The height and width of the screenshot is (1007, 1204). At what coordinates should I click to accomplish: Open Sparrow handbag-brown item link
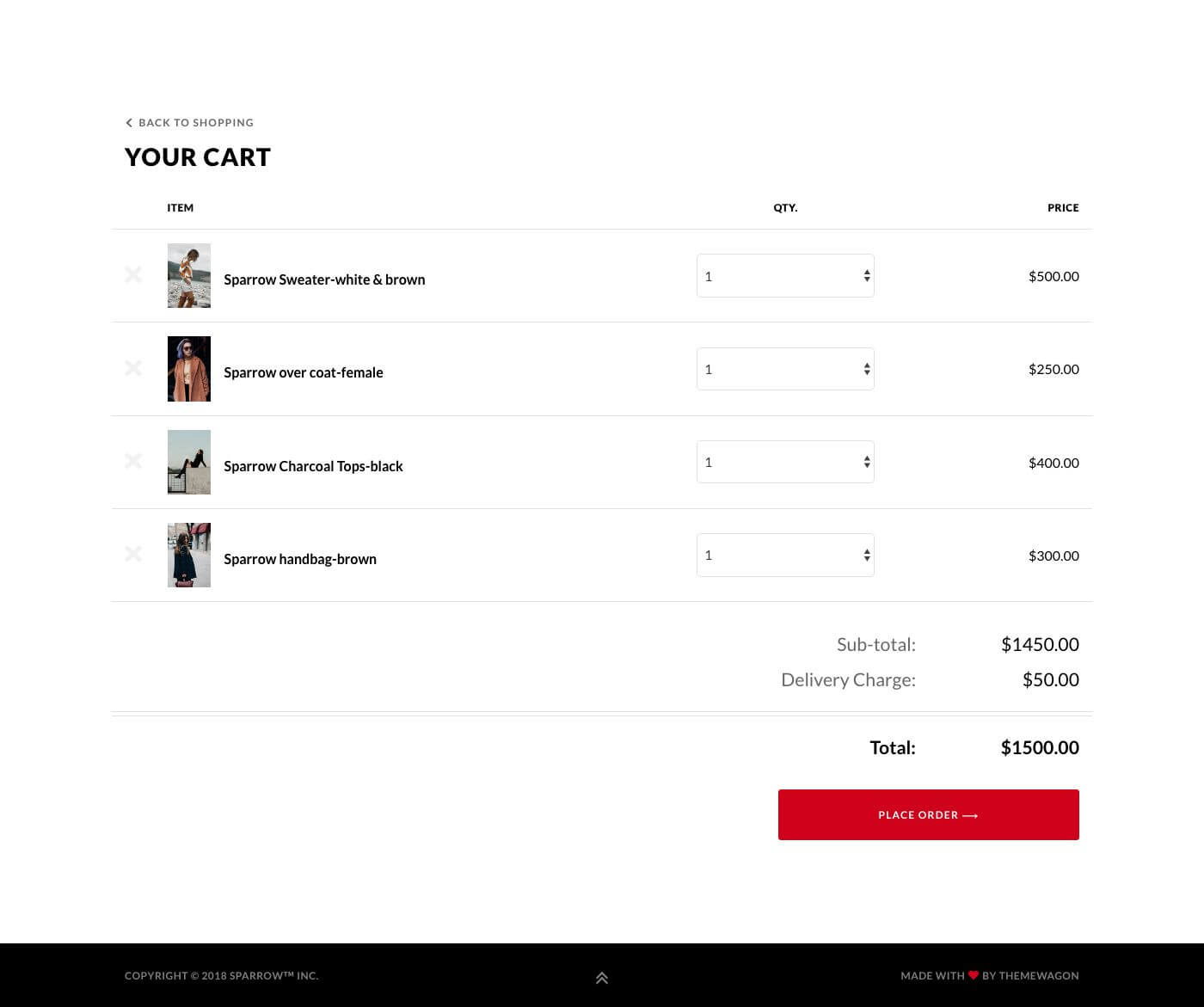coord(300,559)
